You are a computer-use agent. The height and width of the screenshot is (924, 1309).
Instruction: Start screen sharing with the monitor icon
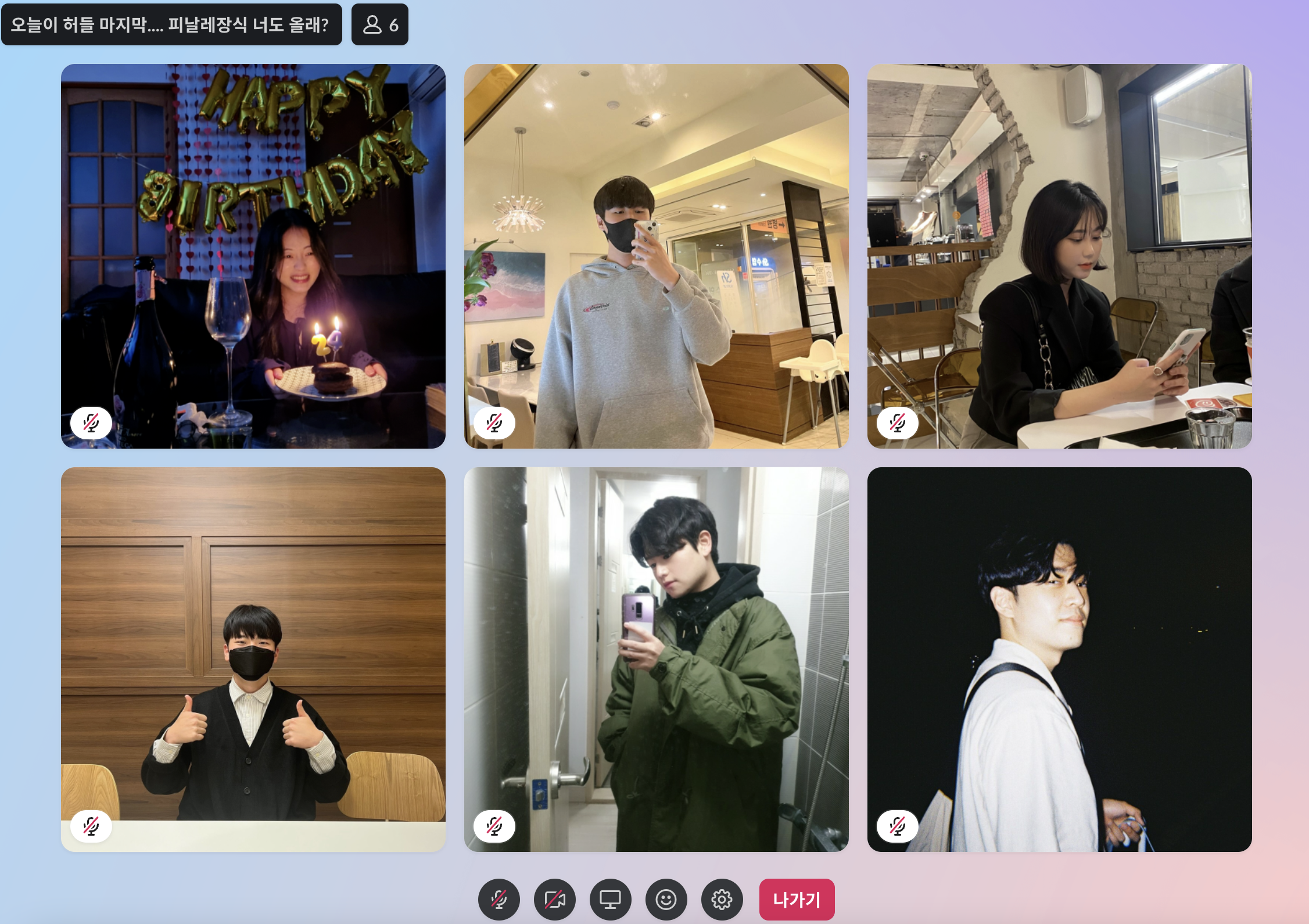pyautogui.click(x=610, y=900)
